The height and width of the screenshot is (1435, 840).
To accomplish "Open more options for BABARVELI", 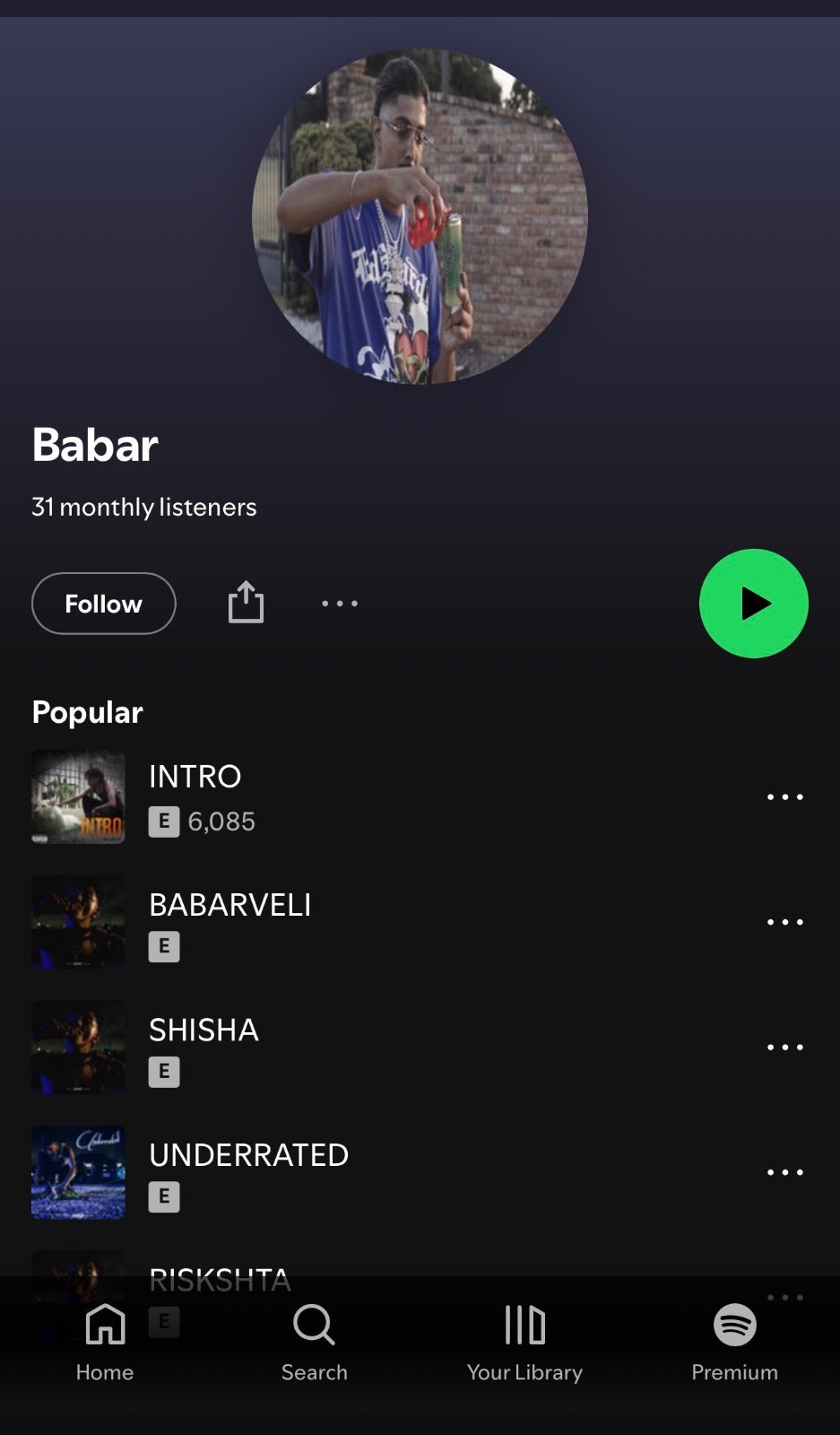I will 784,922.
